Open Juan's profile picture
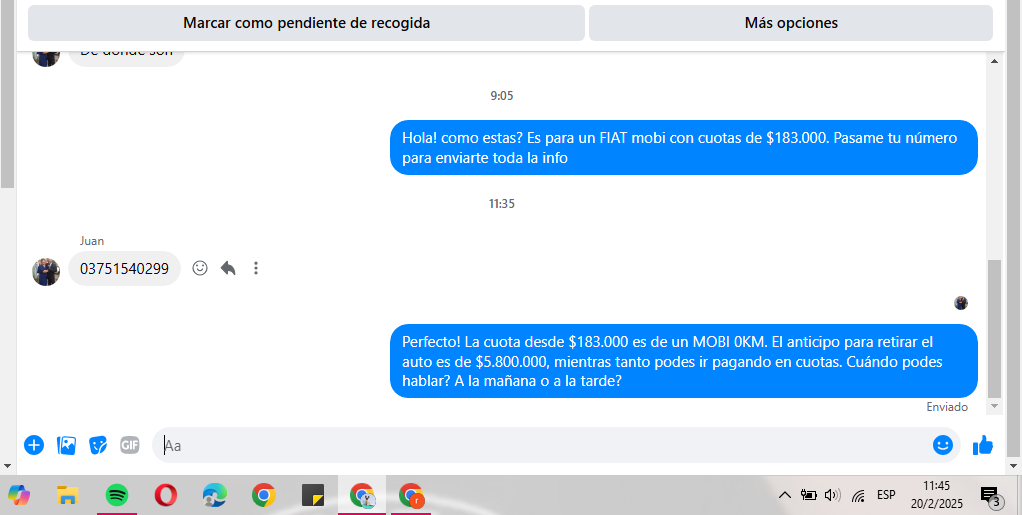The width and height of the screenshot is (1022, 515). click(46, 271)
